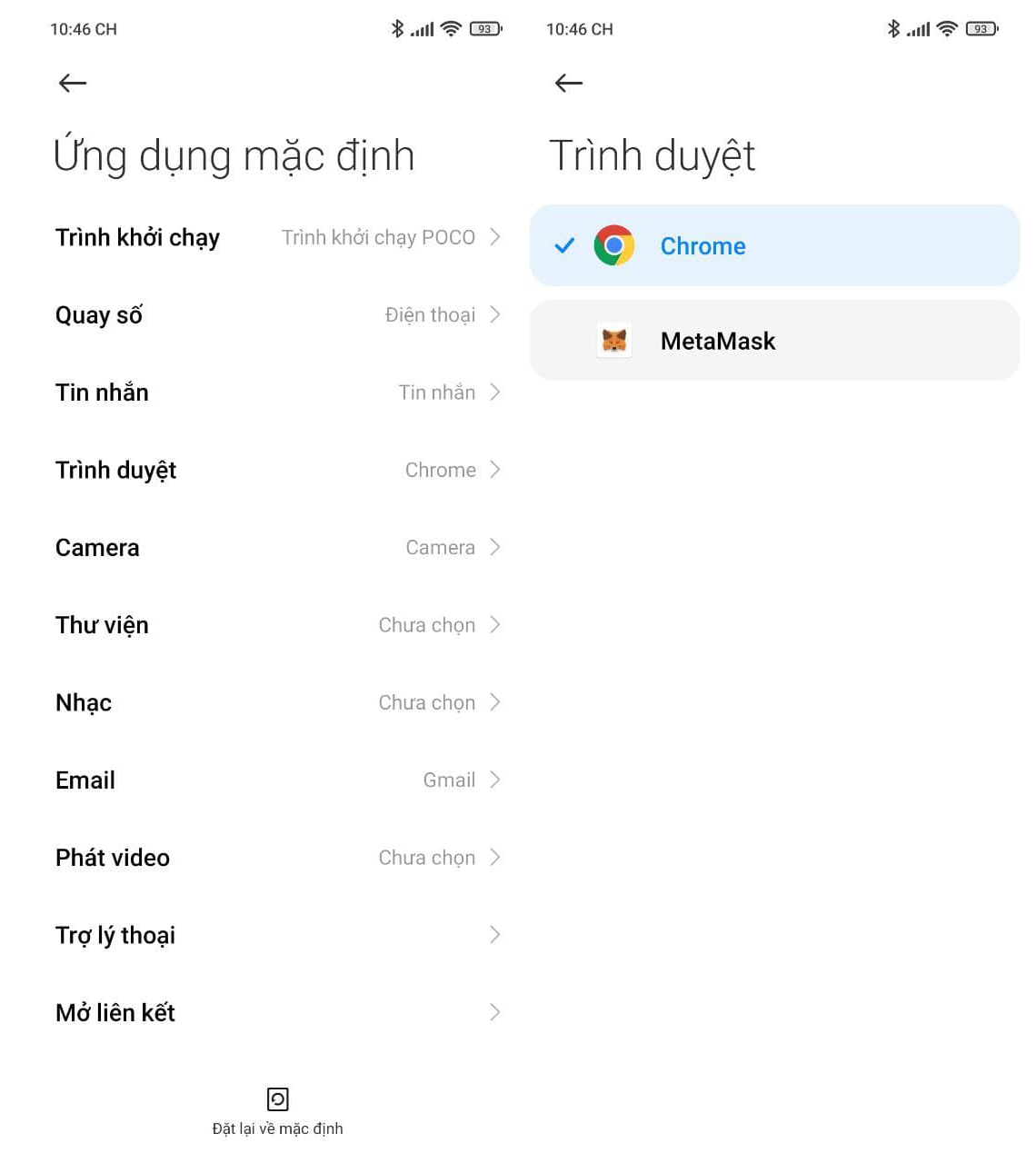This screenshot has width=1036, height=1163.
Task: Open Email row showing Gmail
Action: [x=277, y=780]
